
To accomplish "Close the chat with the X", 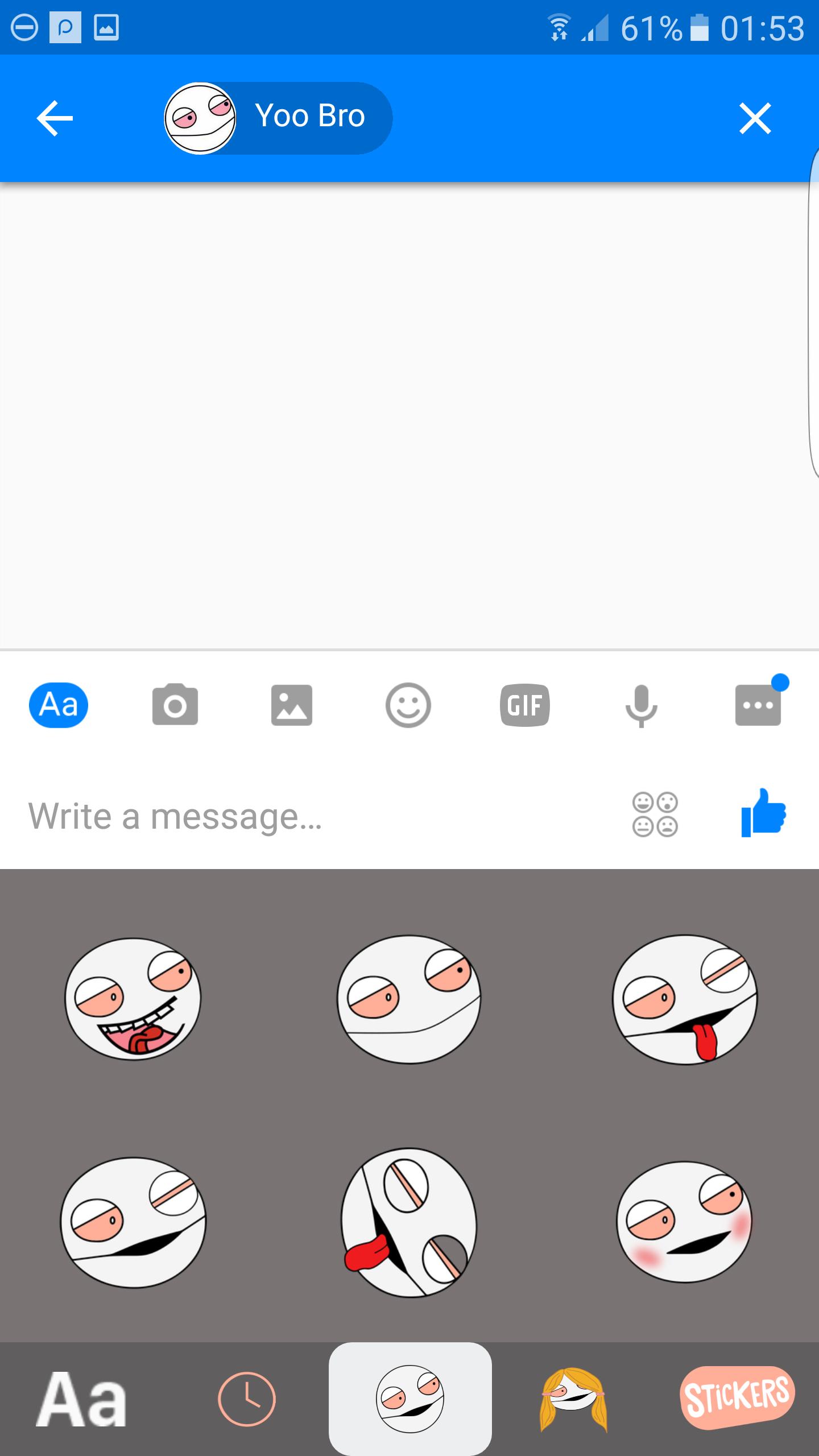I will click(755, 118).
